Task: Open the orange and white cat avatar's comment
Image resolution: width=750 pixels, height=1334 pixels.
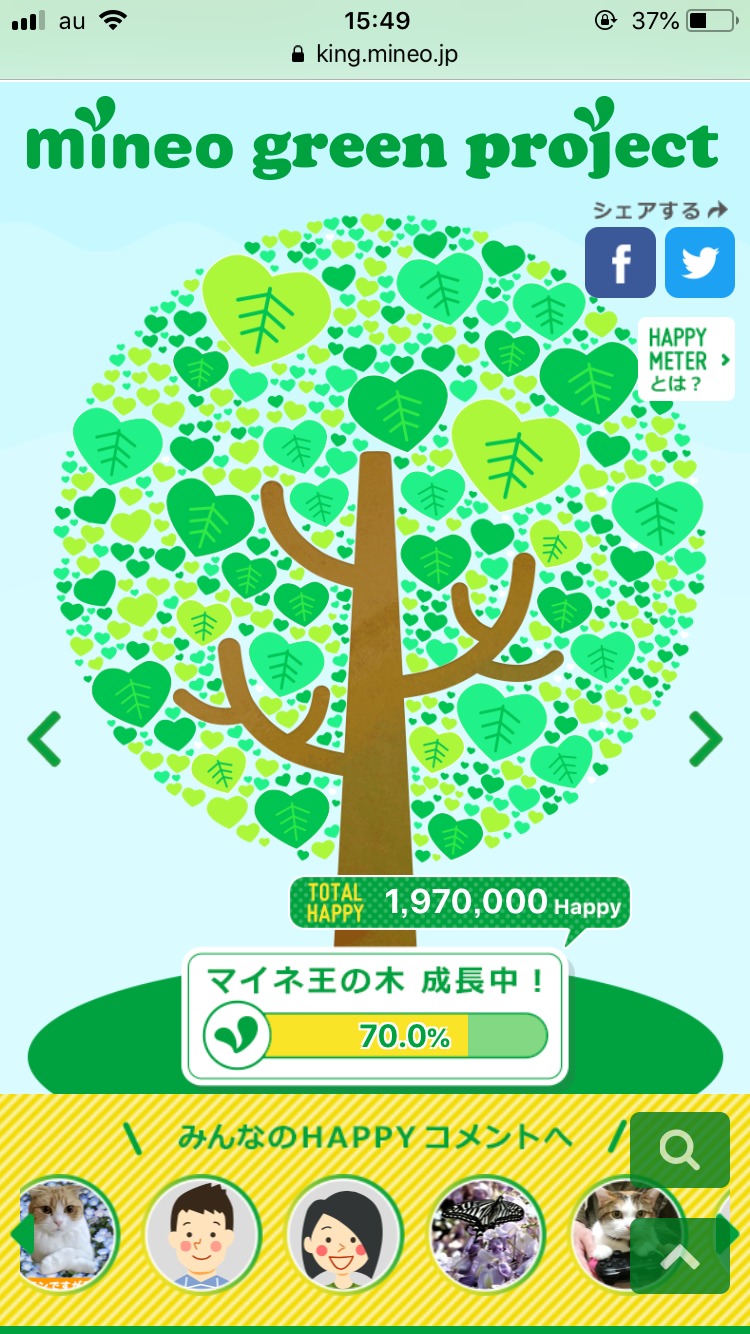Action: 68,1234
